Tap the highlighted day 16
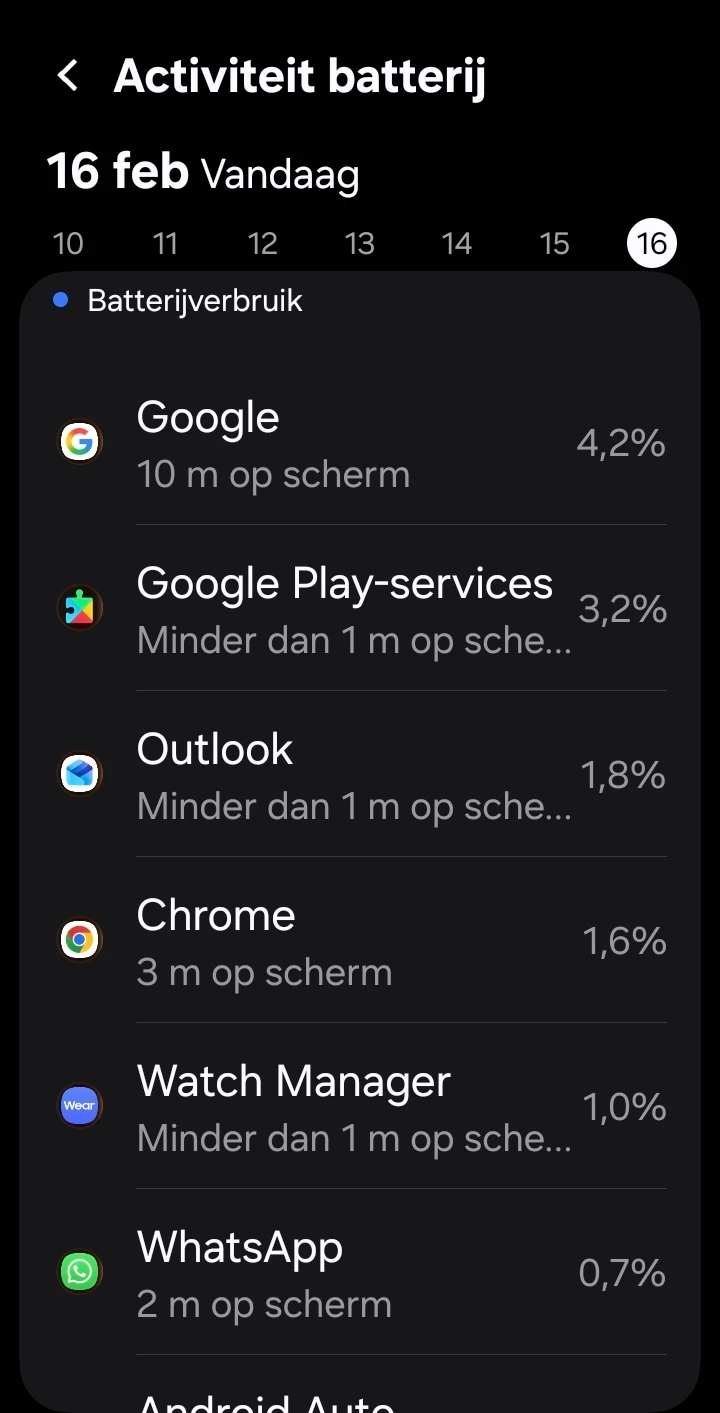Image resolution: width=720 pixels, height=1413 pixels. pos(651,243)
